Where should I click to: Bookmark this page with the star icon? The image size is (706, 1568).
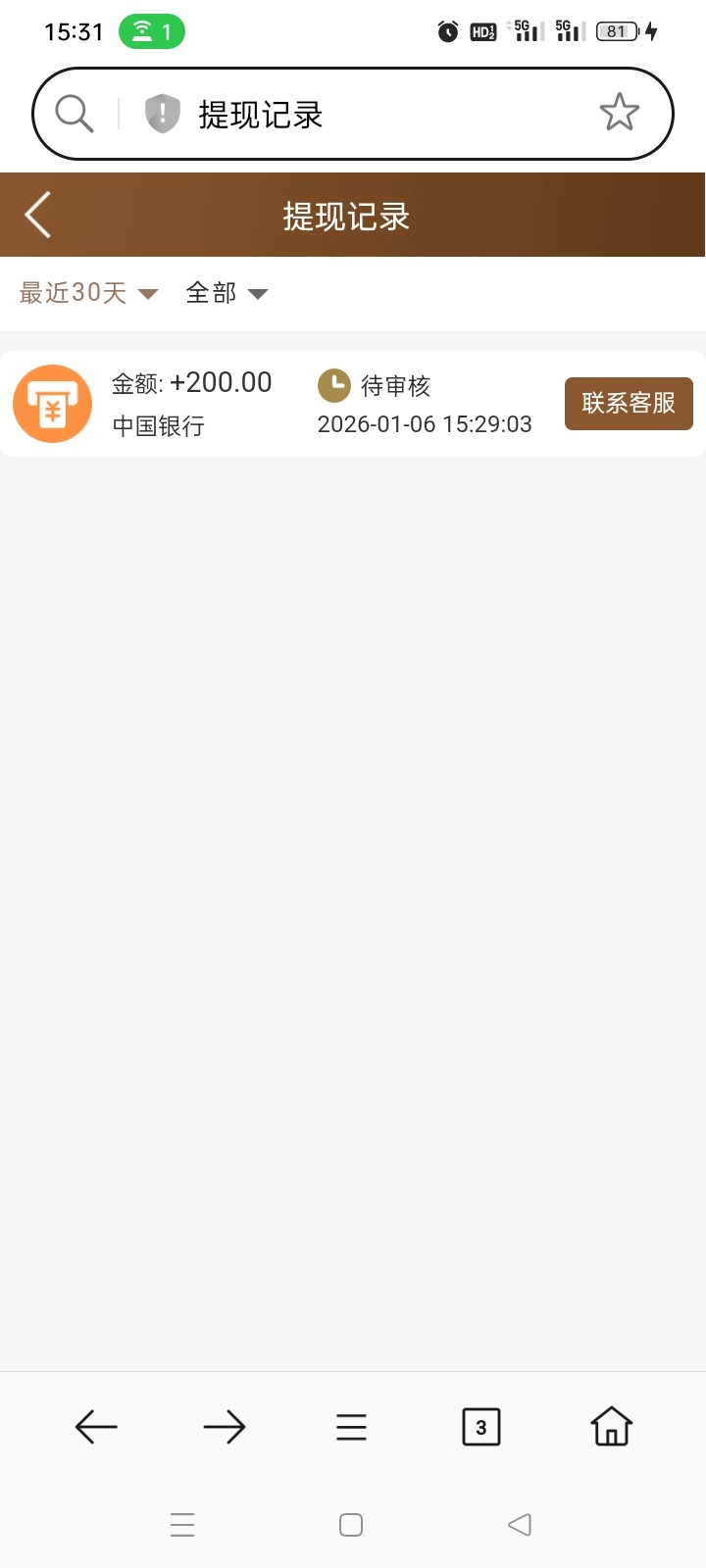pyautogui.click(x=619, y=114)
